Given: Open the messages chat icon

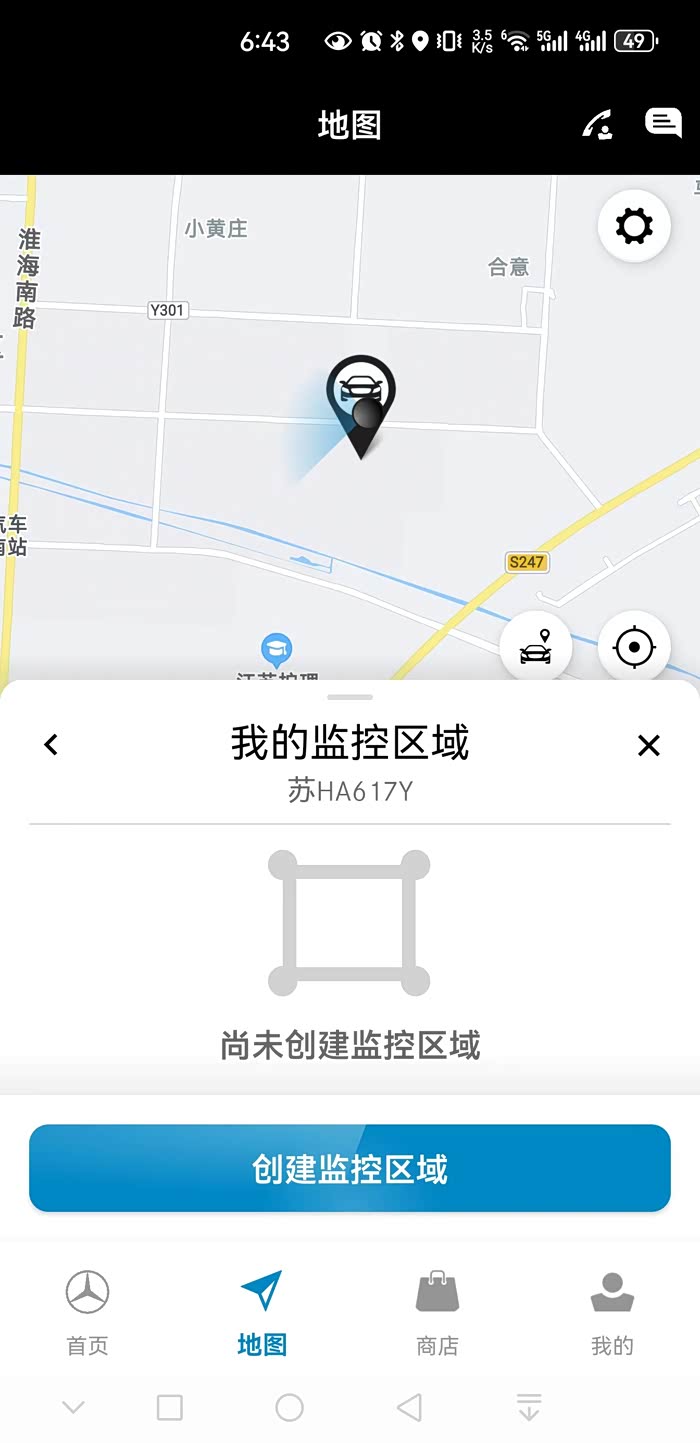Looking at the screenshot, I should coord(662,124).
